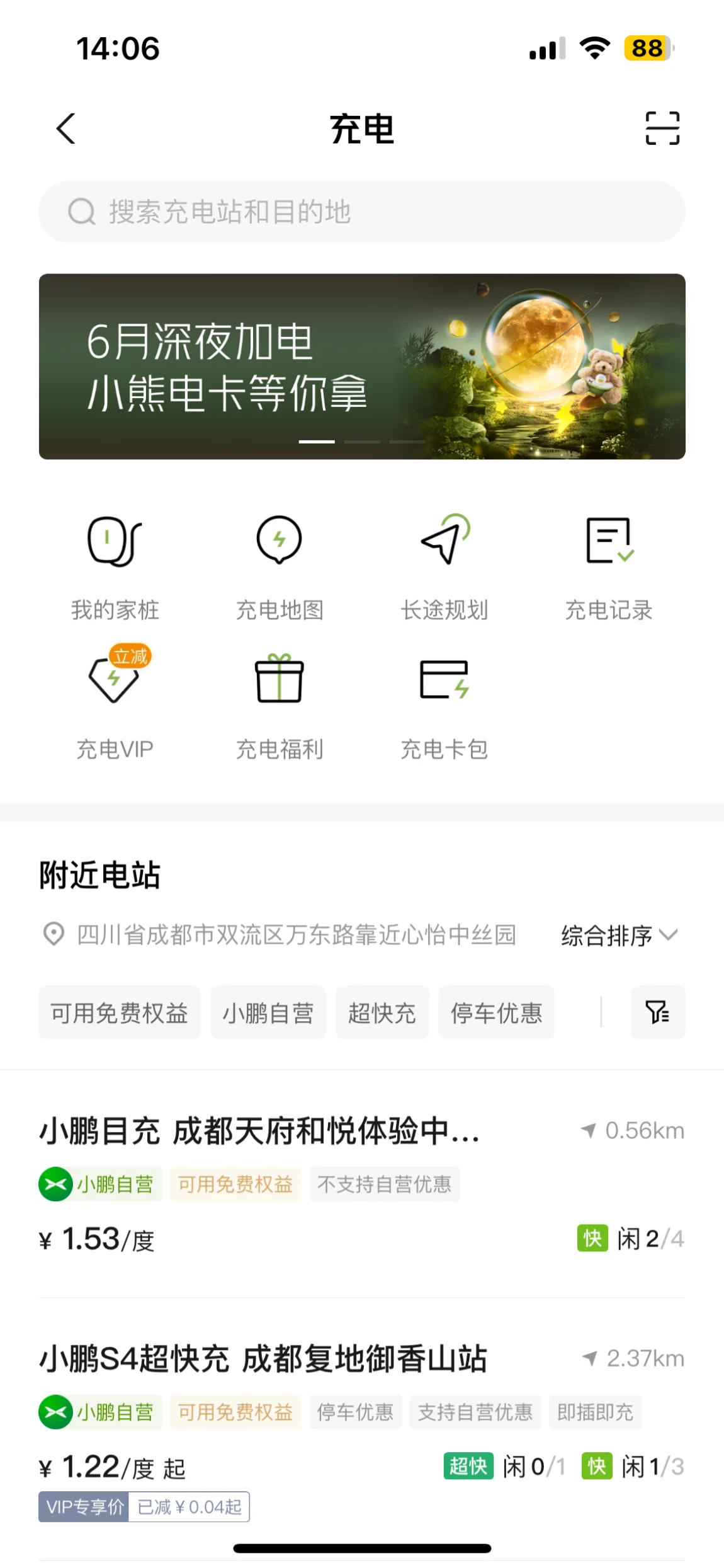This screenshot has height=1568, width=724.
Task: Expand the 综合排序 sort dropdown
Action: 619,936
